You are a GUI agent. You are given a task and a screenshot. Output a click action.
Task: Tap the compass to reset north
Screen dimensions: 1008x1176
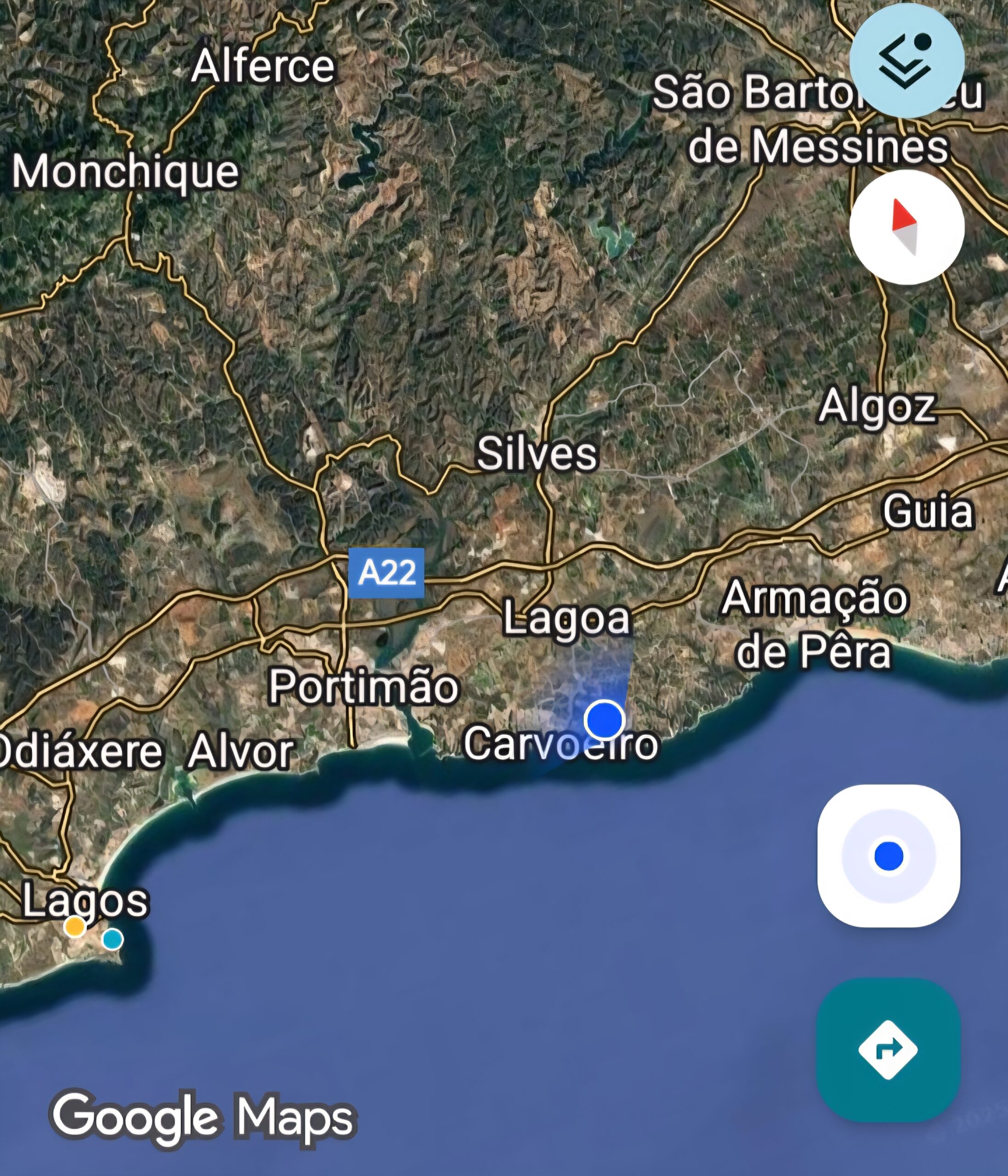[906, 227]
